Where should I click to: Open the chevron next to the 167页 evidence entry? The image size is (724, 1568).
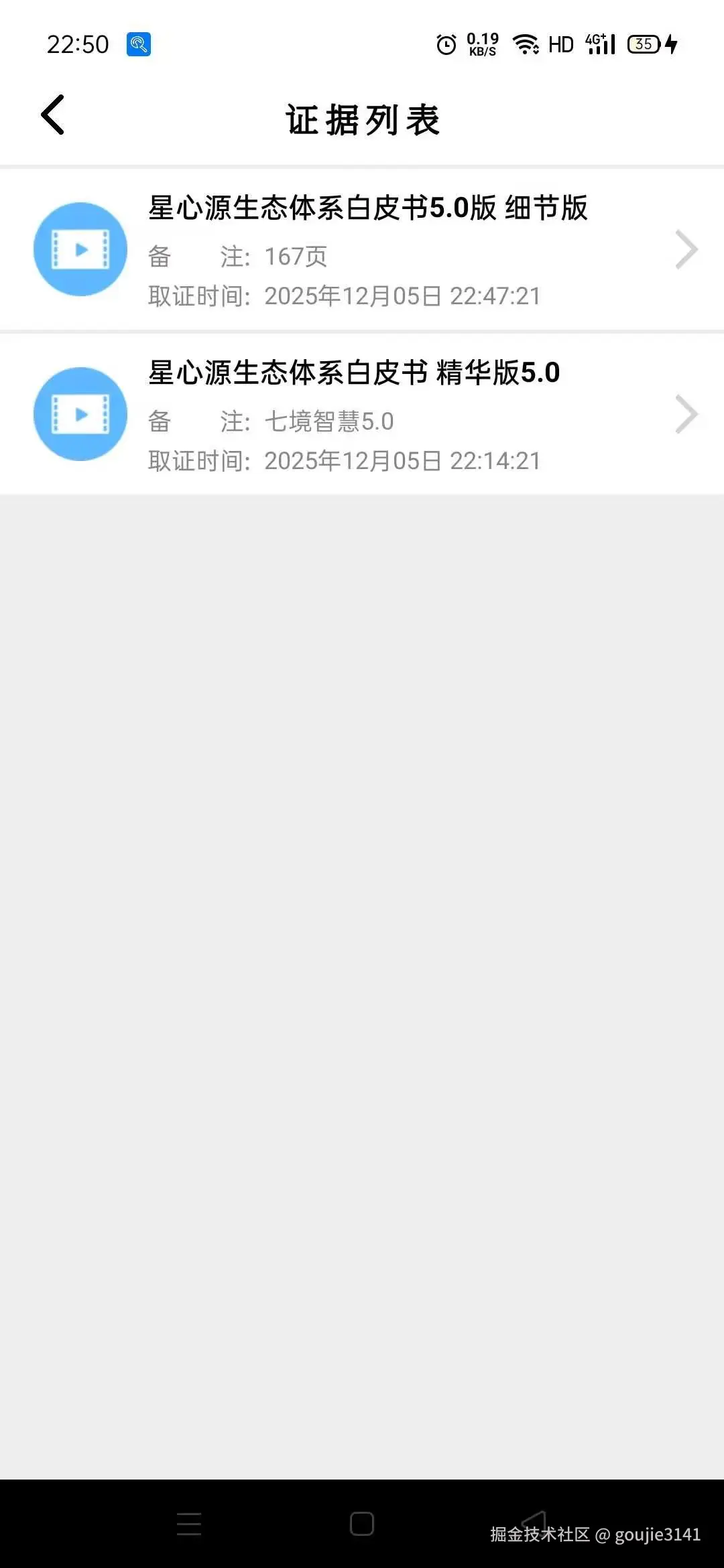tap(687, 249)
